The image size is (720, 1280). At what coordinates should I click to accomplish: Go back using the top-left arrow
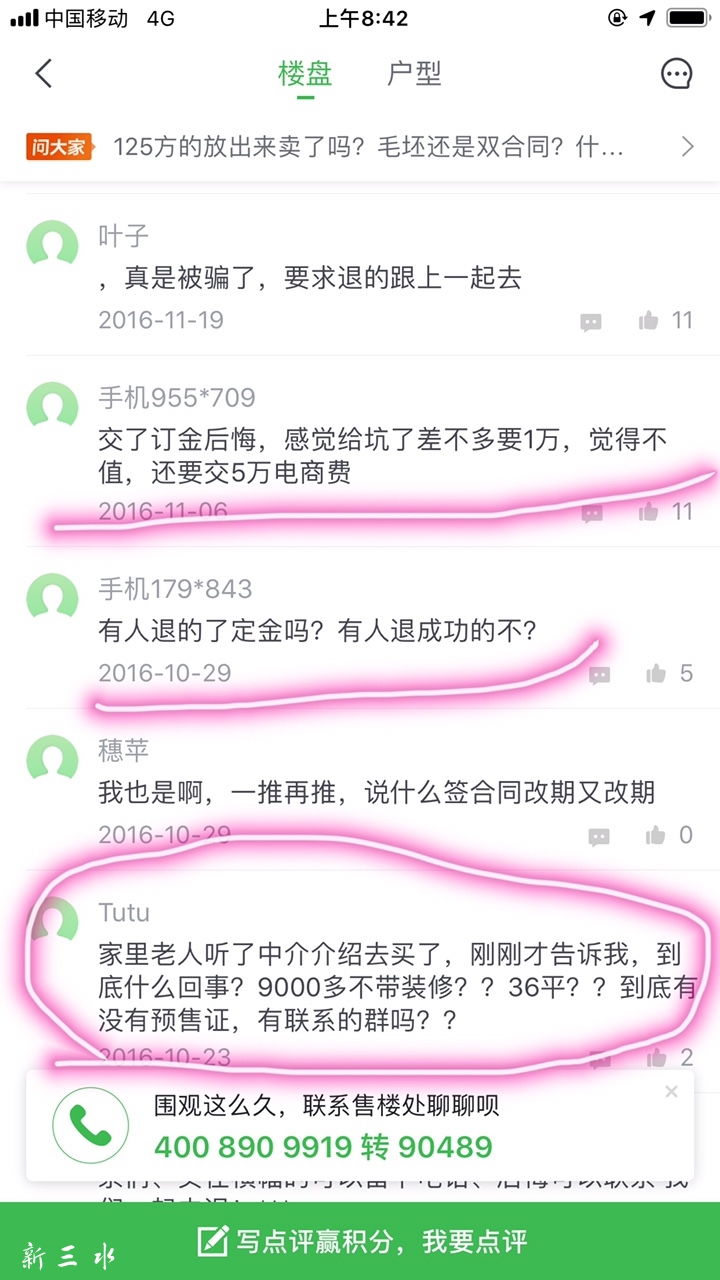pos(43,73)
